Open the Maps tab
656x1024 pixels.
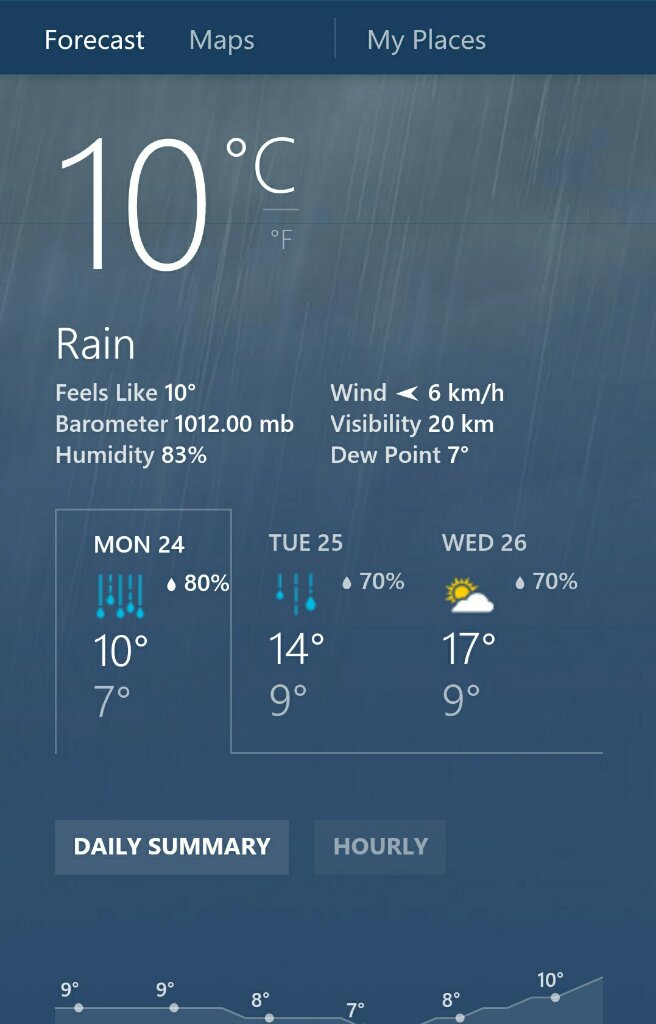click(221, 41)
